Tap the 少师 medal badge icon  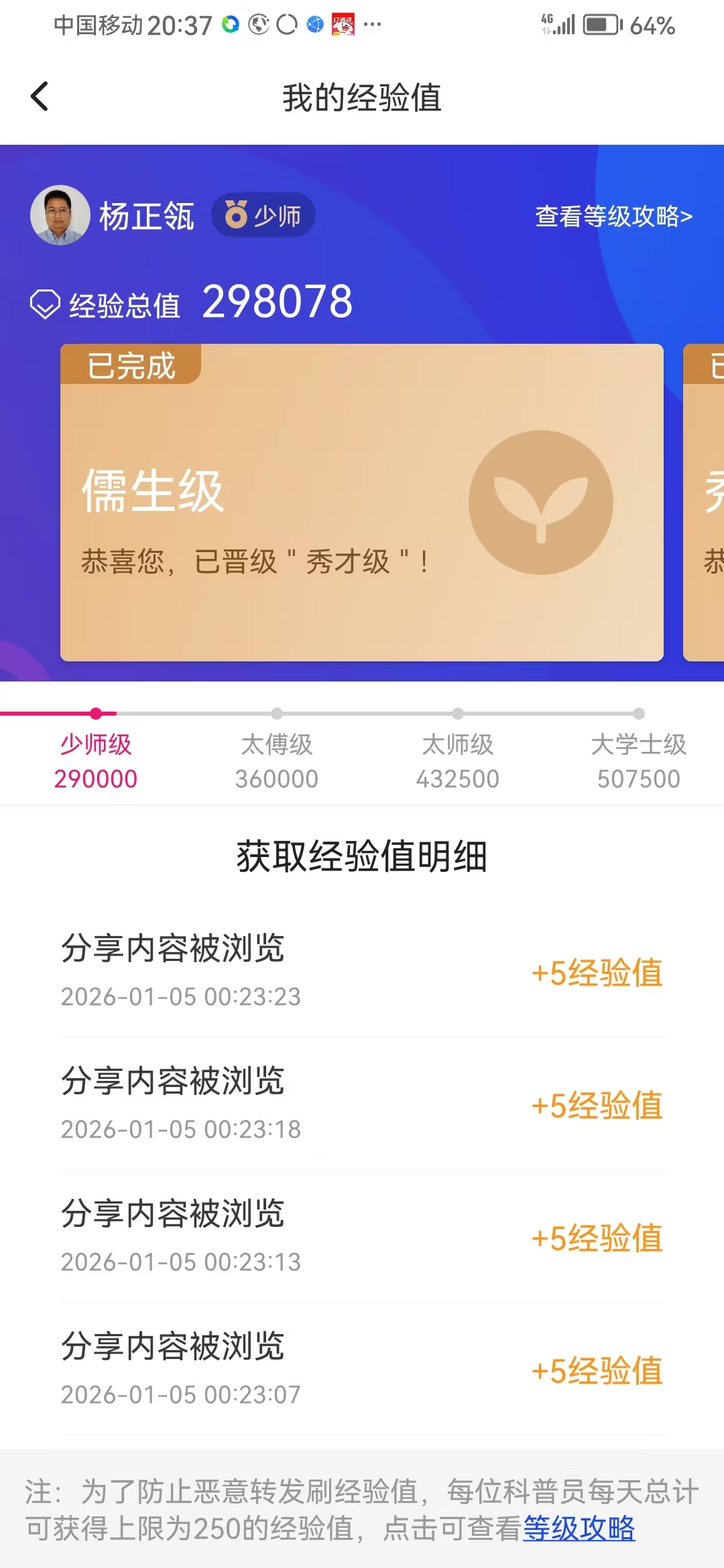click(235, 214)
